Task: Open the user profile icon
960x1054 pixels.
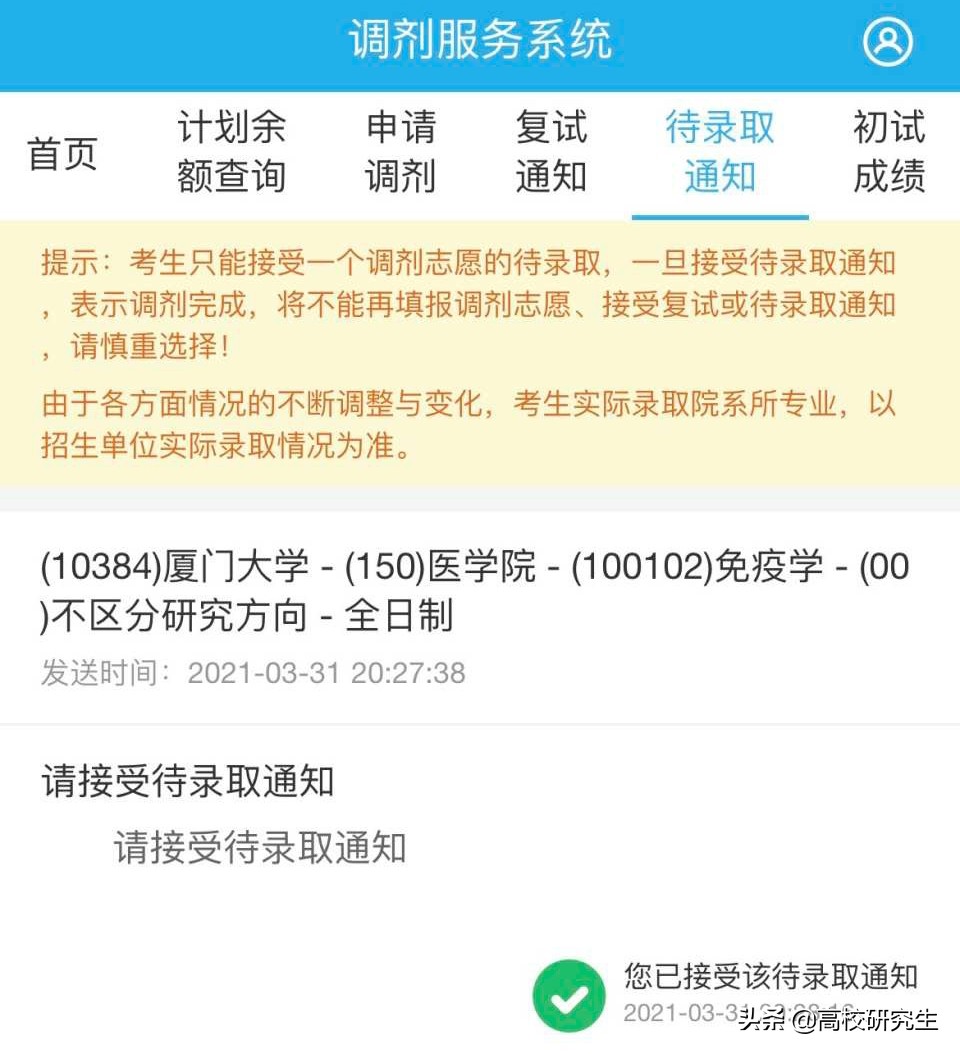Action: [x=887, y=42]
